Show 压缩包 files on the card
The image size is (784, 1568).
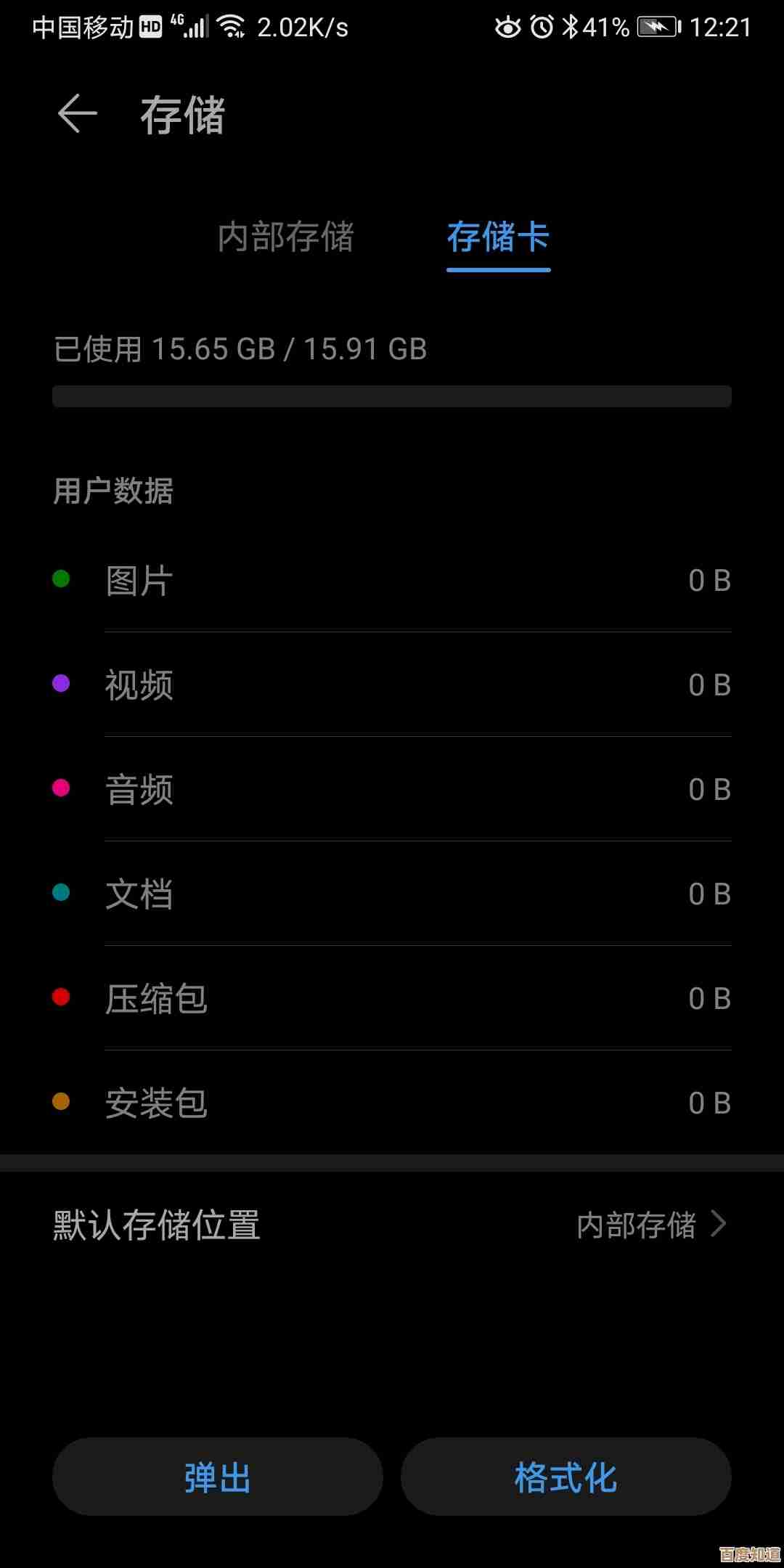pos(392,999)
